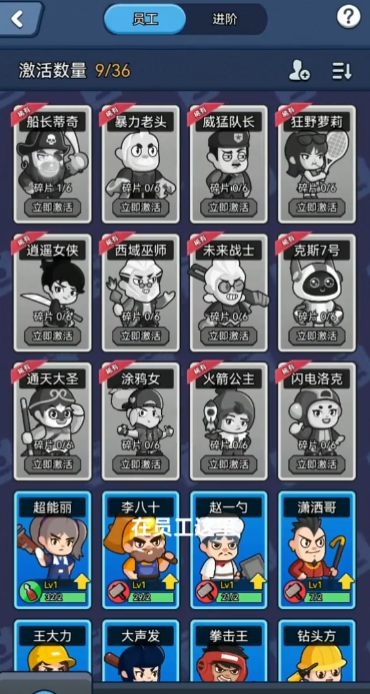Activate 暴力老头 with 立即激活
370x694 pixels.
click(141, 207)
